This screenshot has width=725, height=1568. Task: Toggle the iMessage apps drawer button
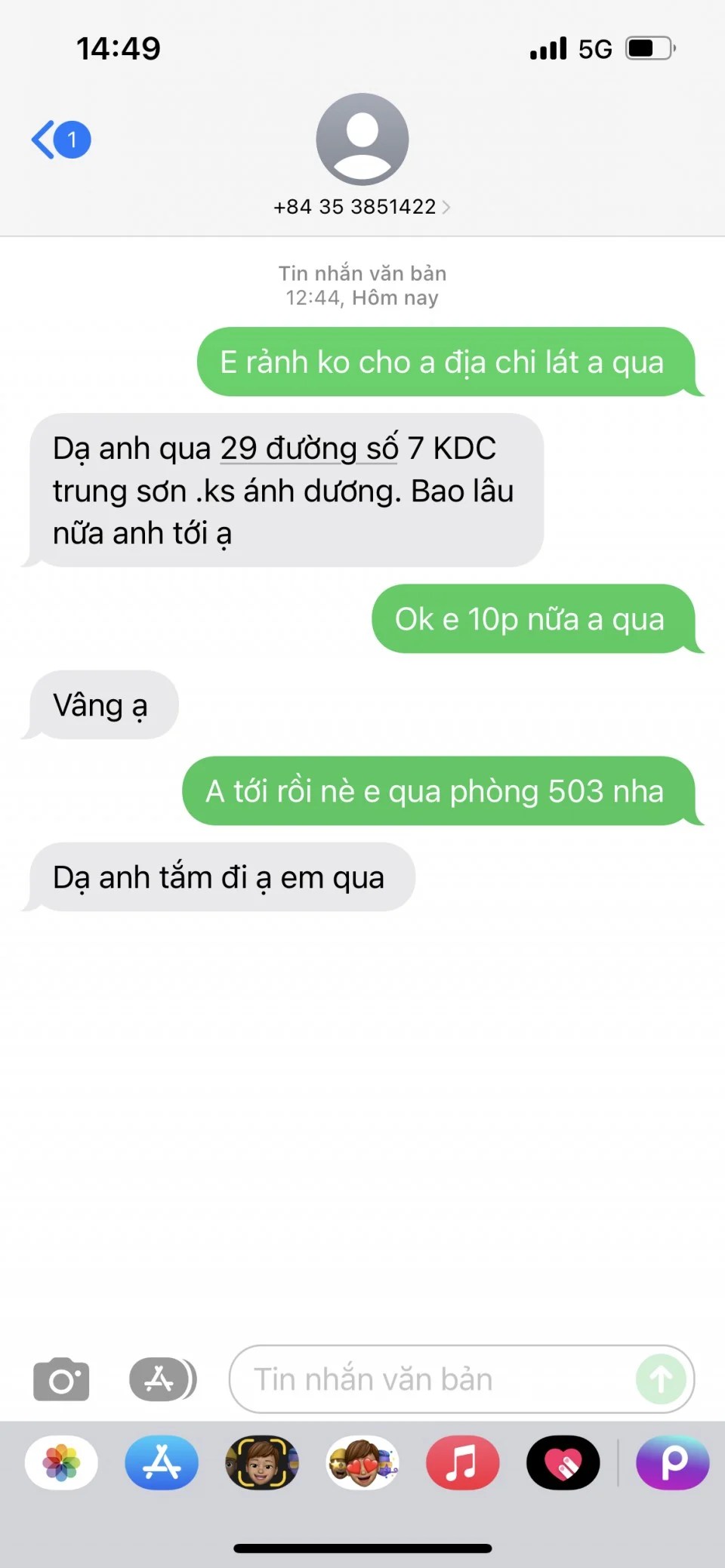point(162,1379)
